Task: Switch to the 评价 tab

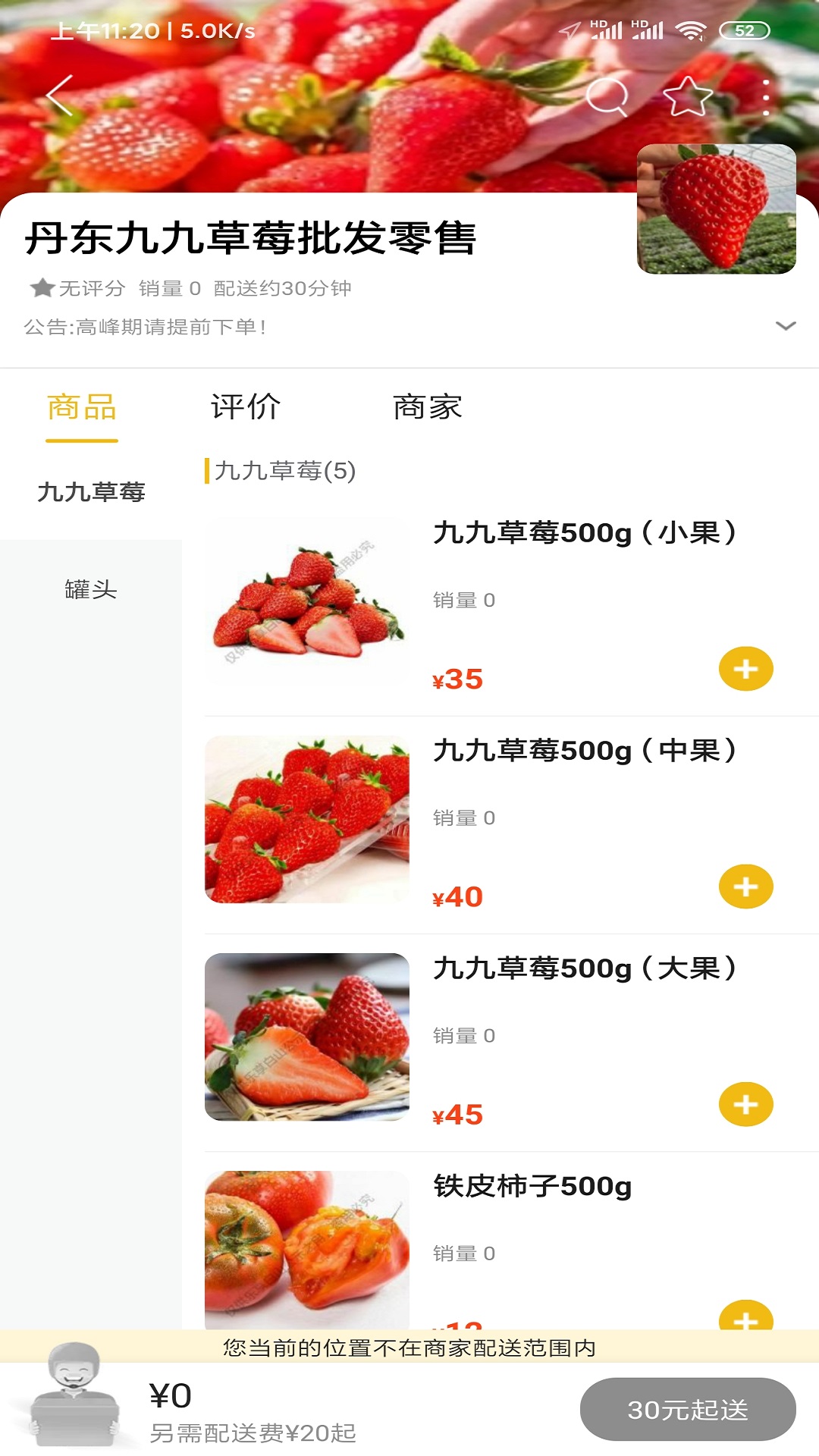Action: [246, 406]
